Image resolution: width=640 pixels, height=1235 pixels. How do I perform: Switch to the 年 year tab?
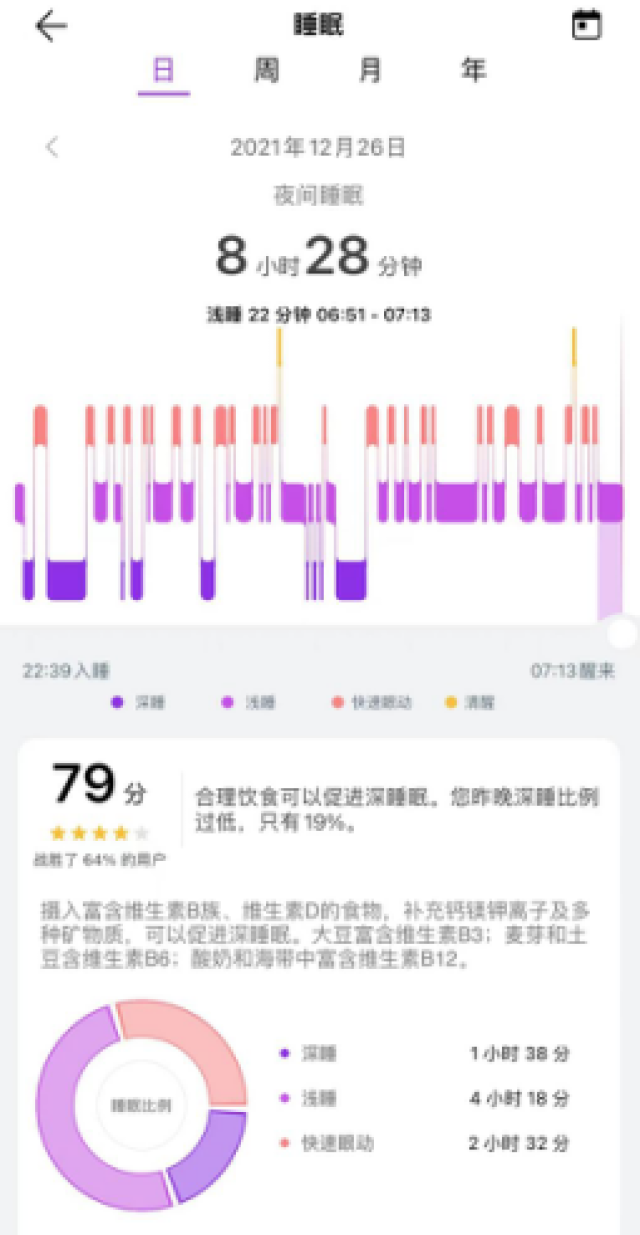coord(473,71)
